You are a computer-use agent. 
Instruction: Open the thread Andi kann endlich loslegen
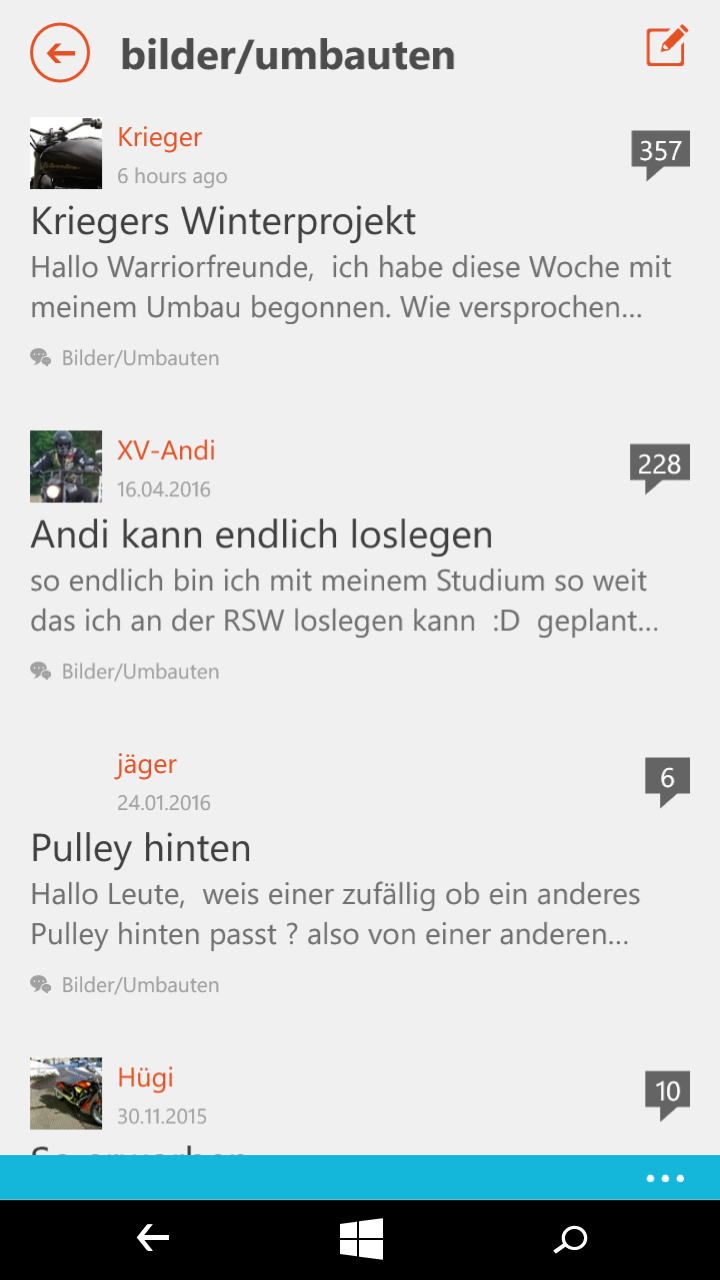pyautogui.click(x=261, y=535)
